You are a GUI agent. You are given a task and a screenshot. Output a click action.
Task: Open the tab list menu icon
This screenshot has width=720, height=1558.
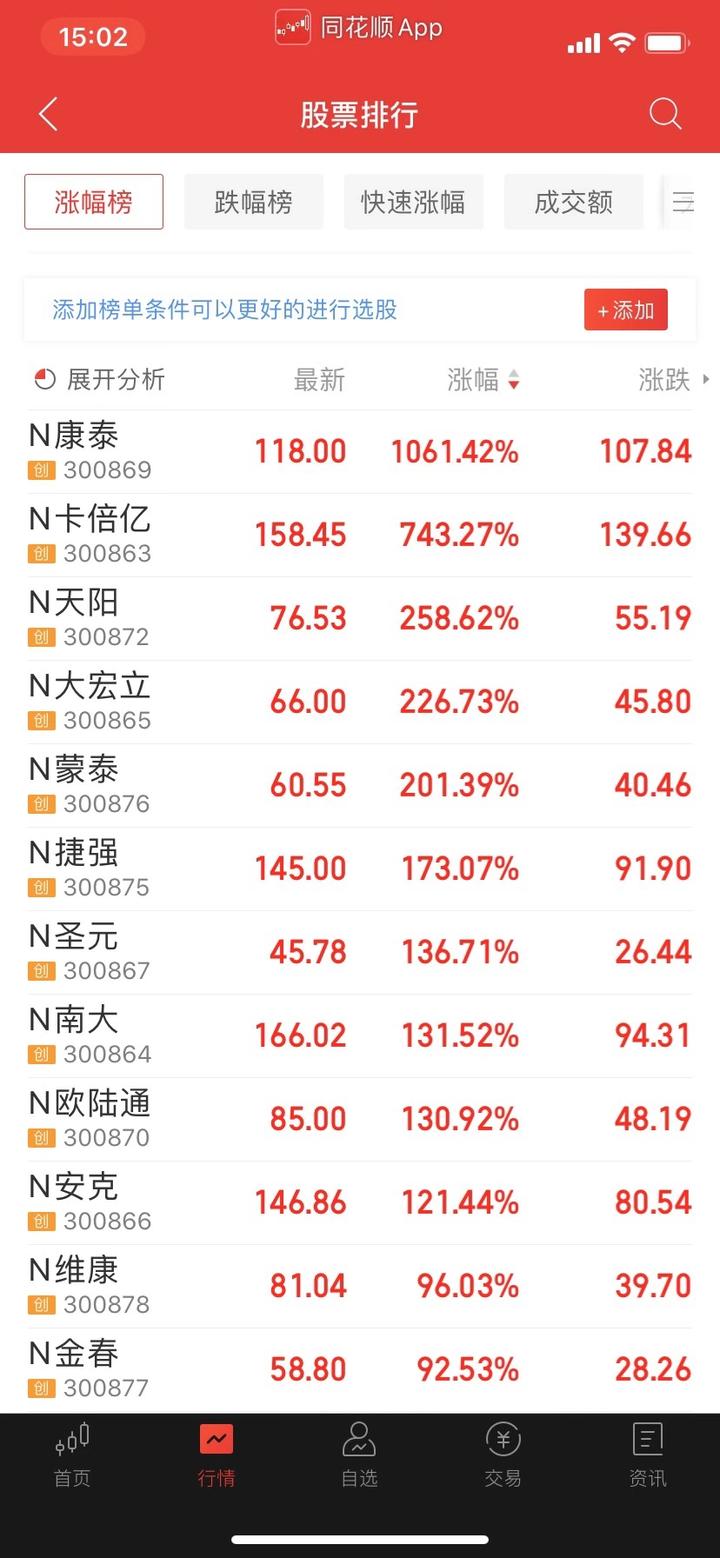[x=682, y=202]
